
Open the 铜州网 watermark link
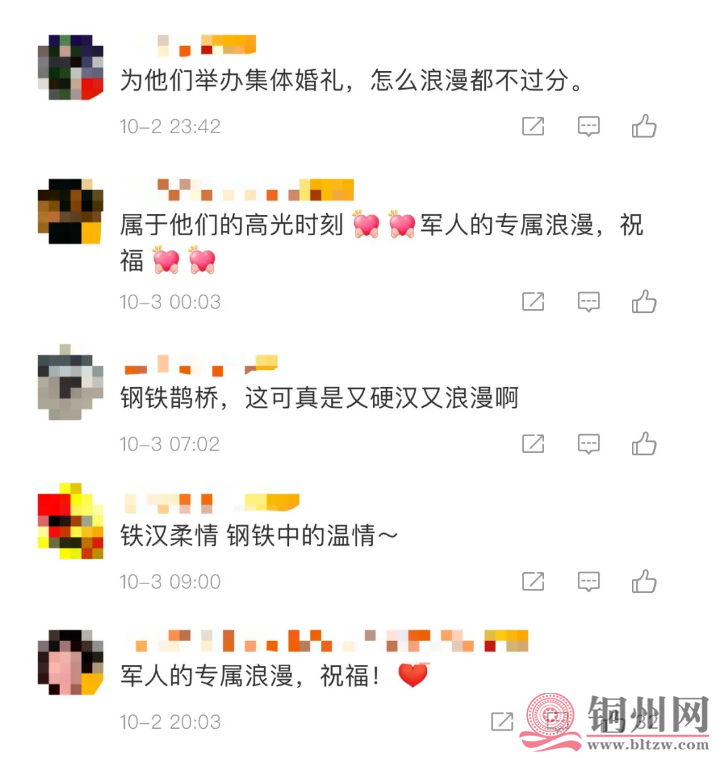point(645,712)
